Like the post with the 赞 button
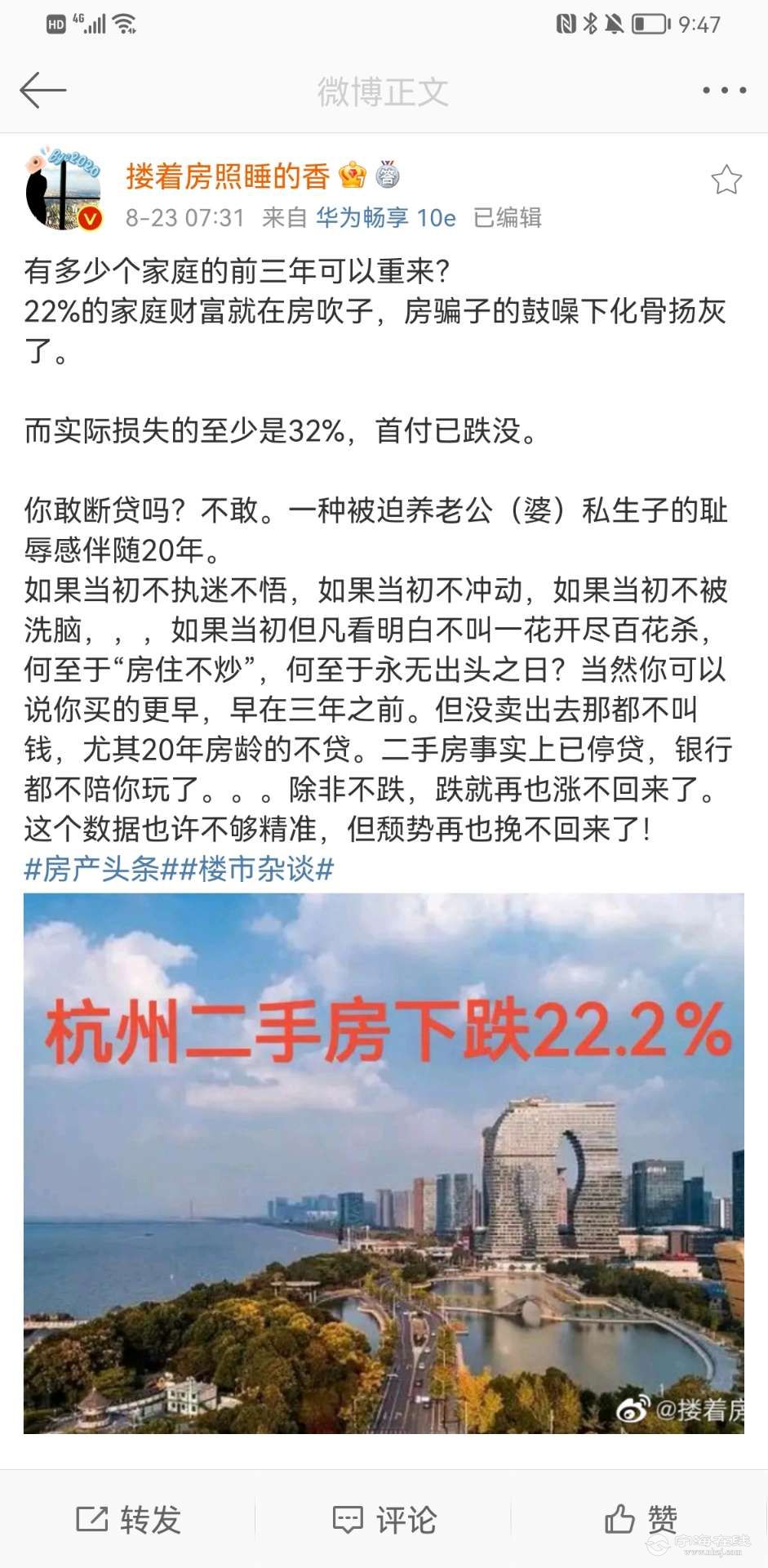Viewport: 768px width, 1568px height. 641,1519
